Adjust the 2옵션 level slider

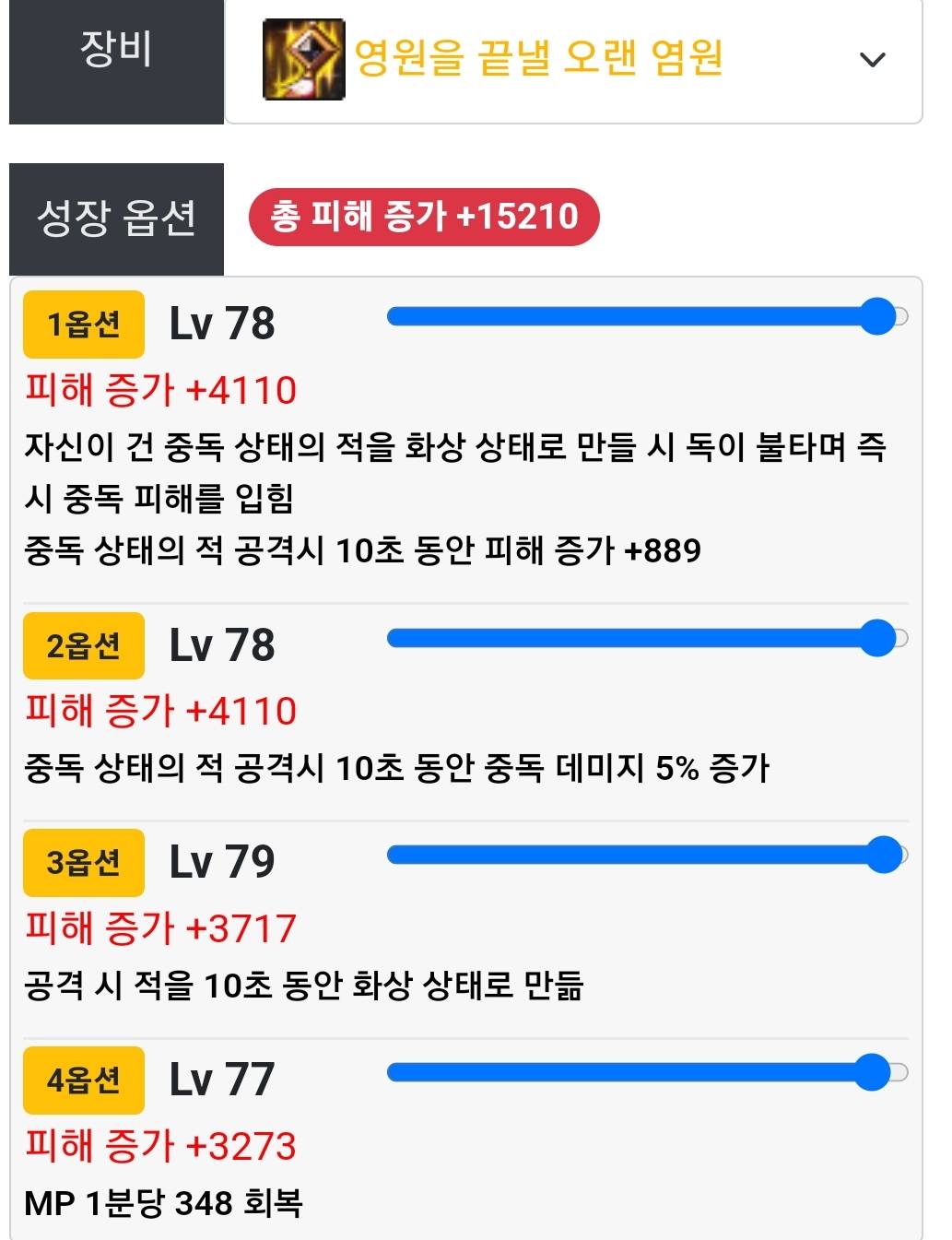point(877,638)
